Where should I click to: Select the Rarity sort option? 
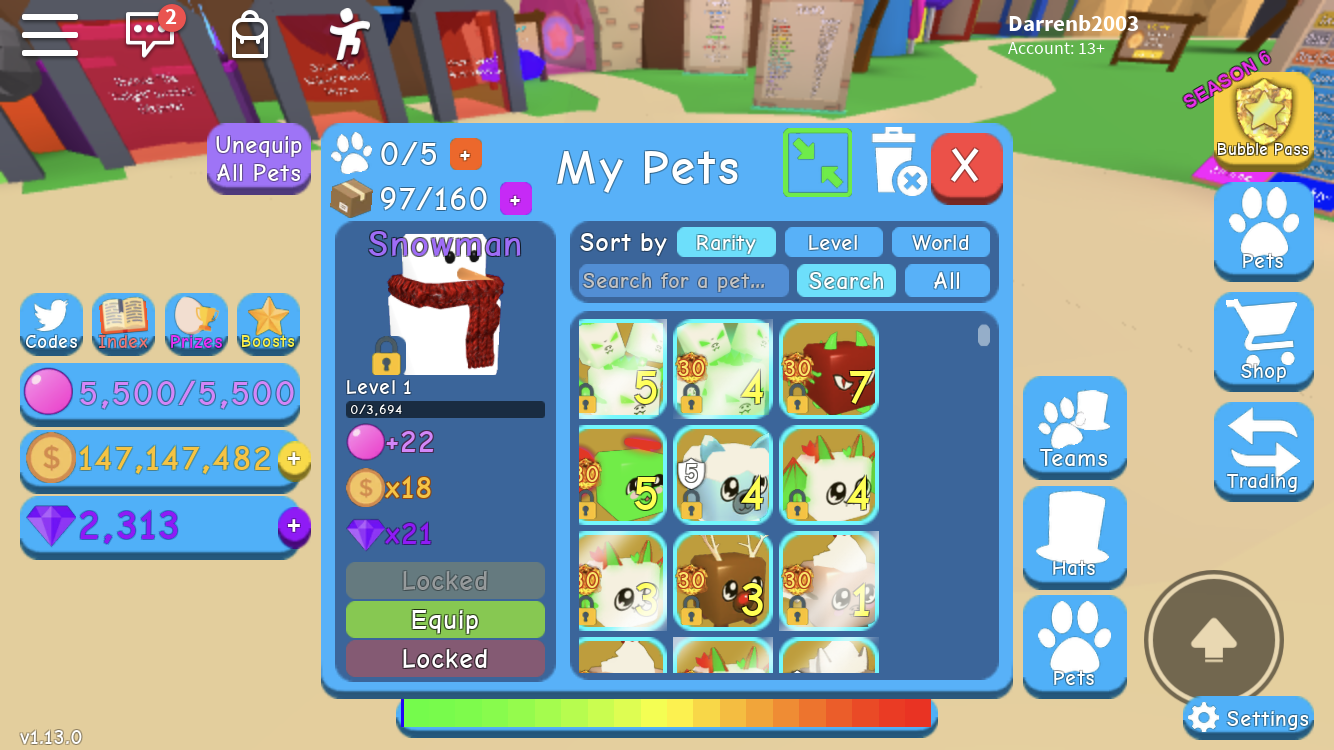coord(726,243)
